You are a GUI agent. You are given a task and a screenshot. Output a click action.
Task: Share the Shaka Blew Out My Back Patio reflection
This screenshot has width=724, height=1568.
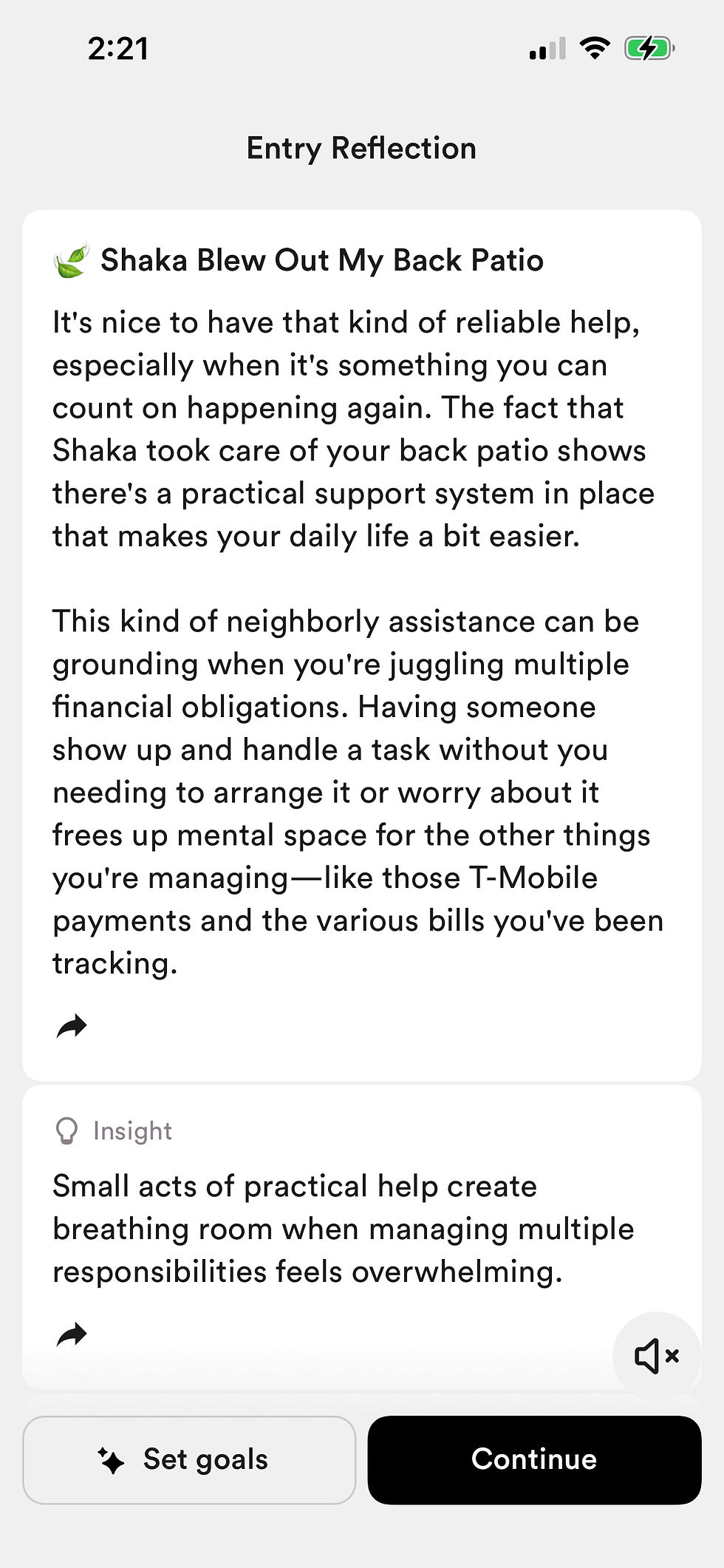pyautogui.click(x=72, y=1026)
